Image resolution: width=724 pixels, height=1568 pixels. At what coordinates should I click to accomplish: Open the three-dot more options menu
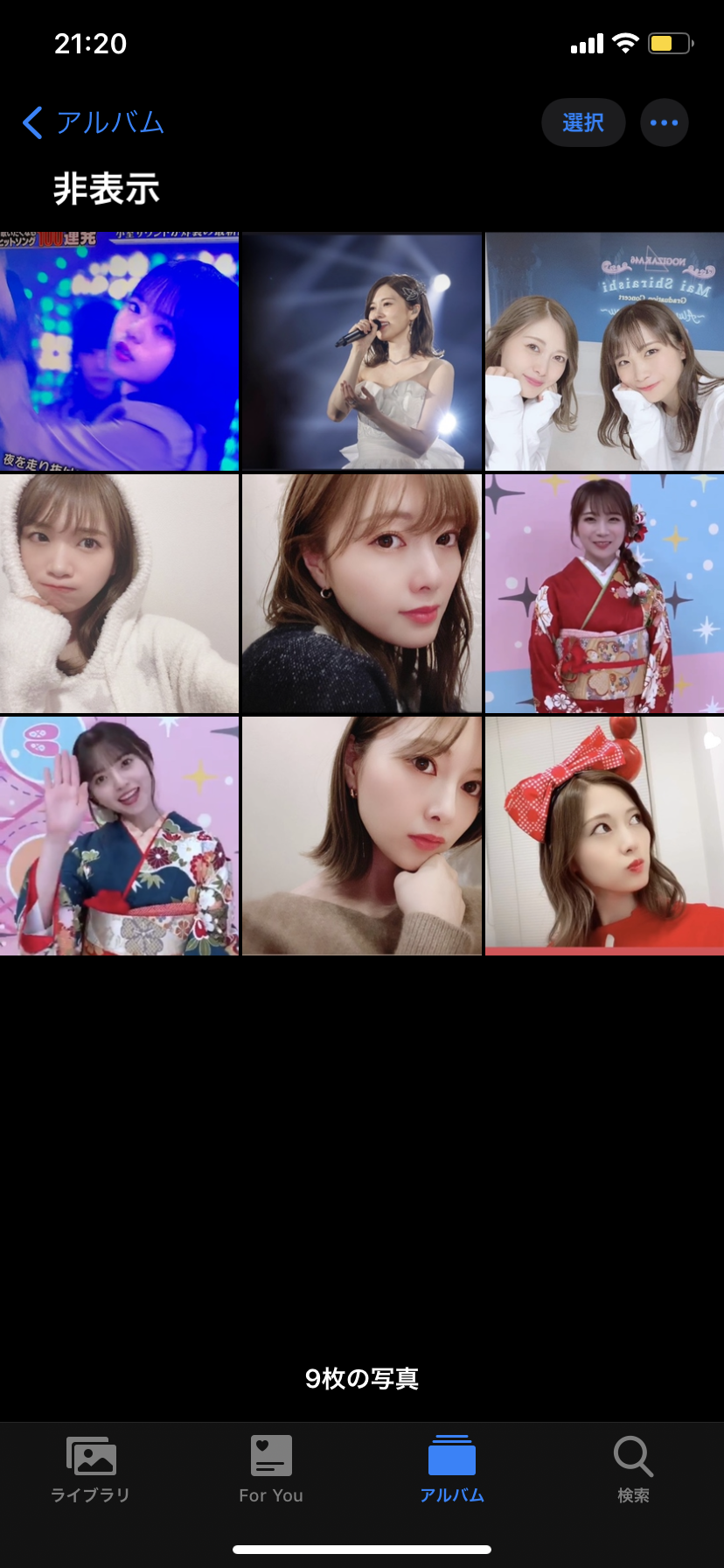pos(664,122)
